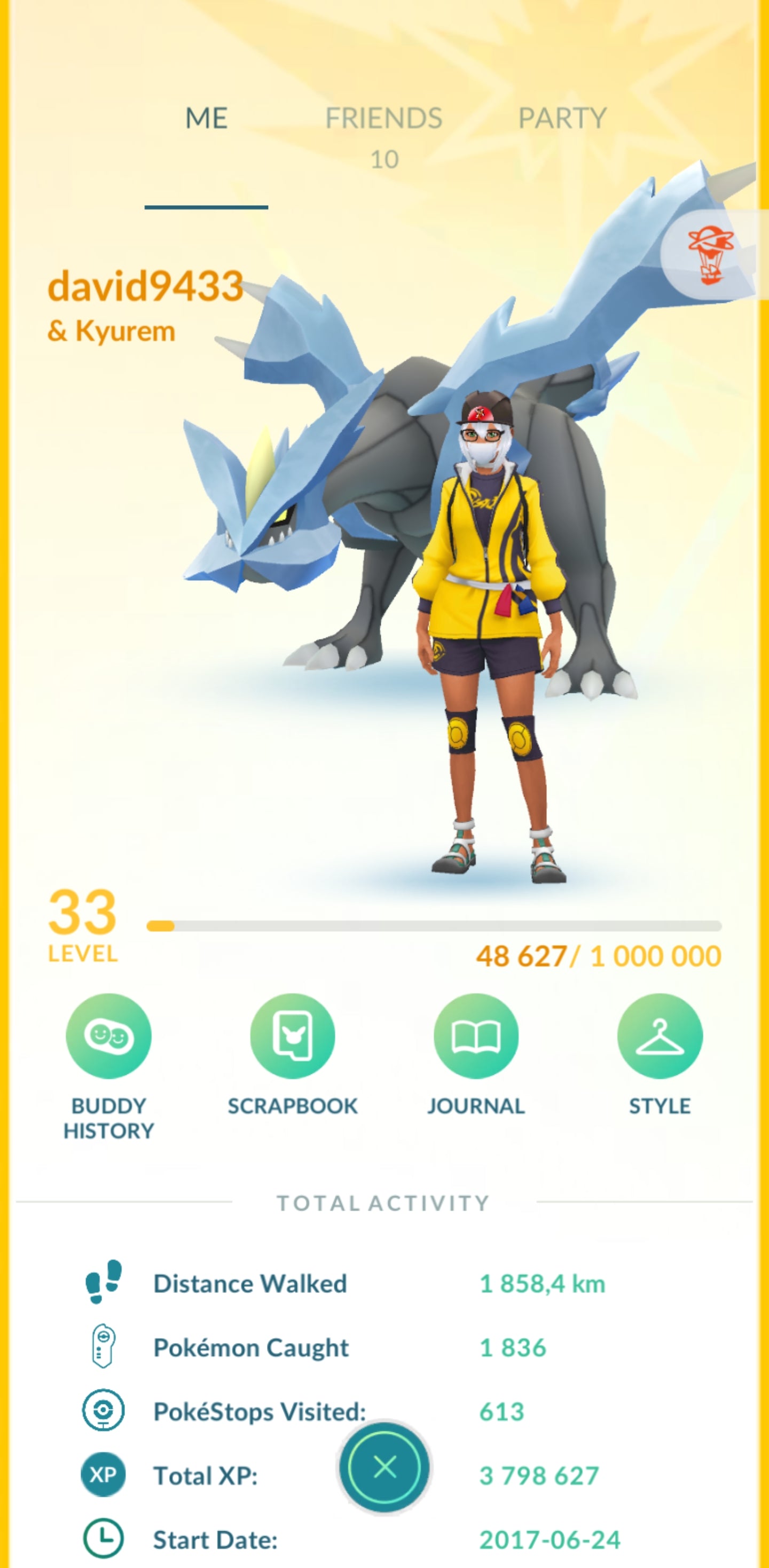Open Style to customize avatar
The height and width of the screenshot is (1568, 769).
660,1036
